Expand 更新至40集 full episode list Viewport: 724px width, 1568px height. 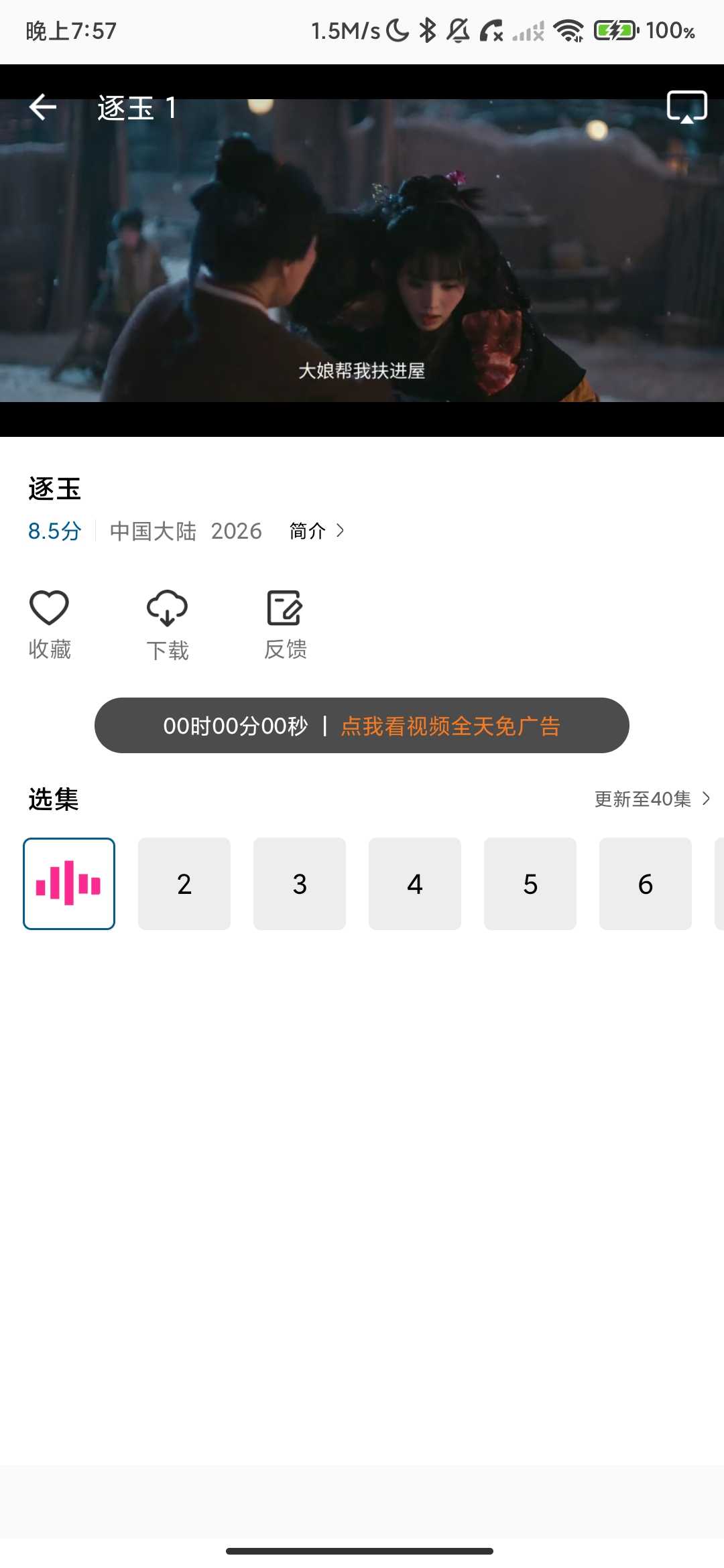point(650,798)
